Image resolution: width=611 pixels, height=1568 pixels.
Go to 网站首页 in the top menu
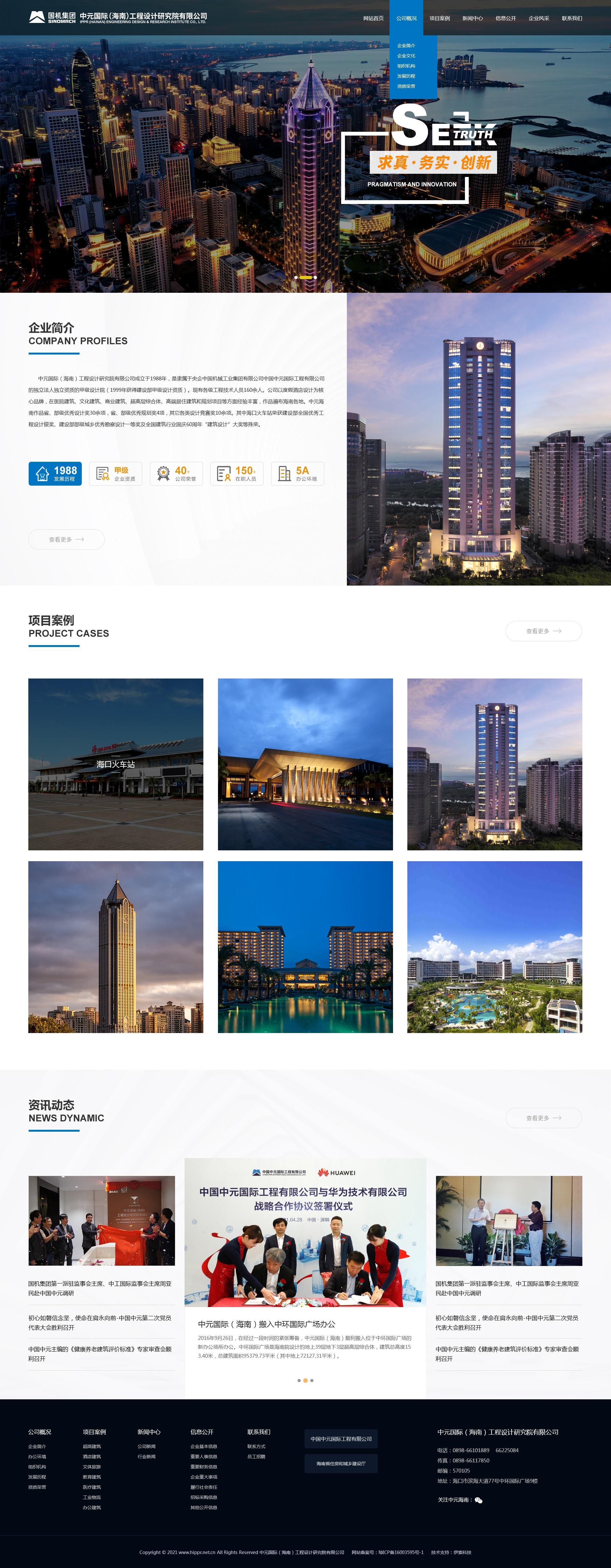(x=373, y=18)
